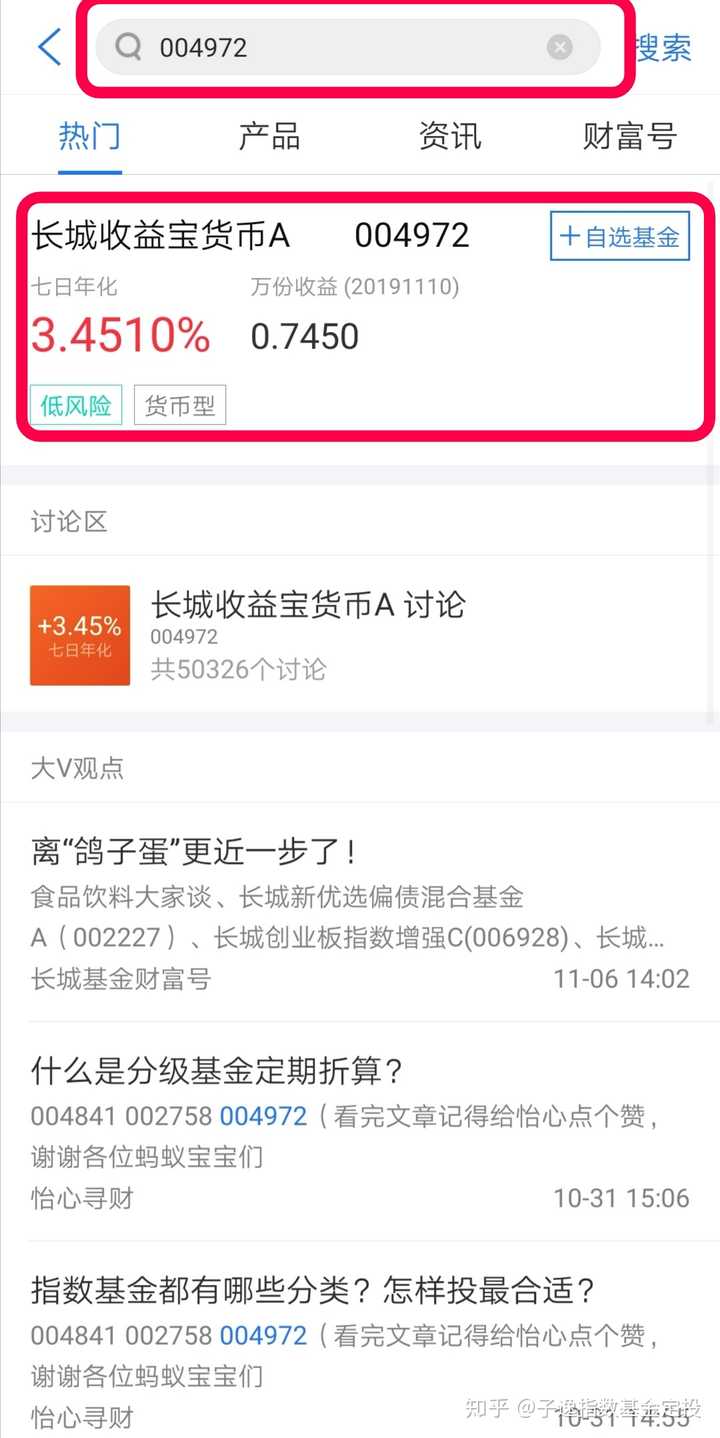Tap the 搜索 search button
This screenshot has height=1438, width=720.
coord(665,47)
